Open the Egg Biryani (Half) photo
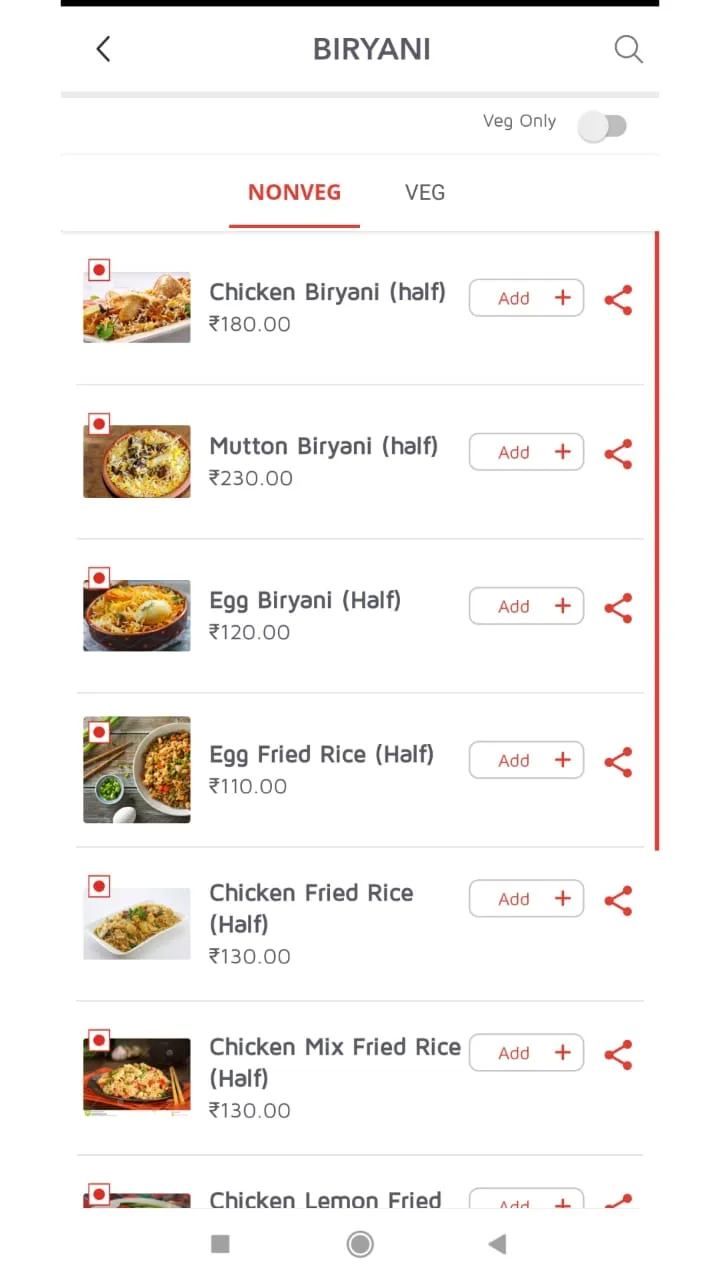 tap(137, 615)
